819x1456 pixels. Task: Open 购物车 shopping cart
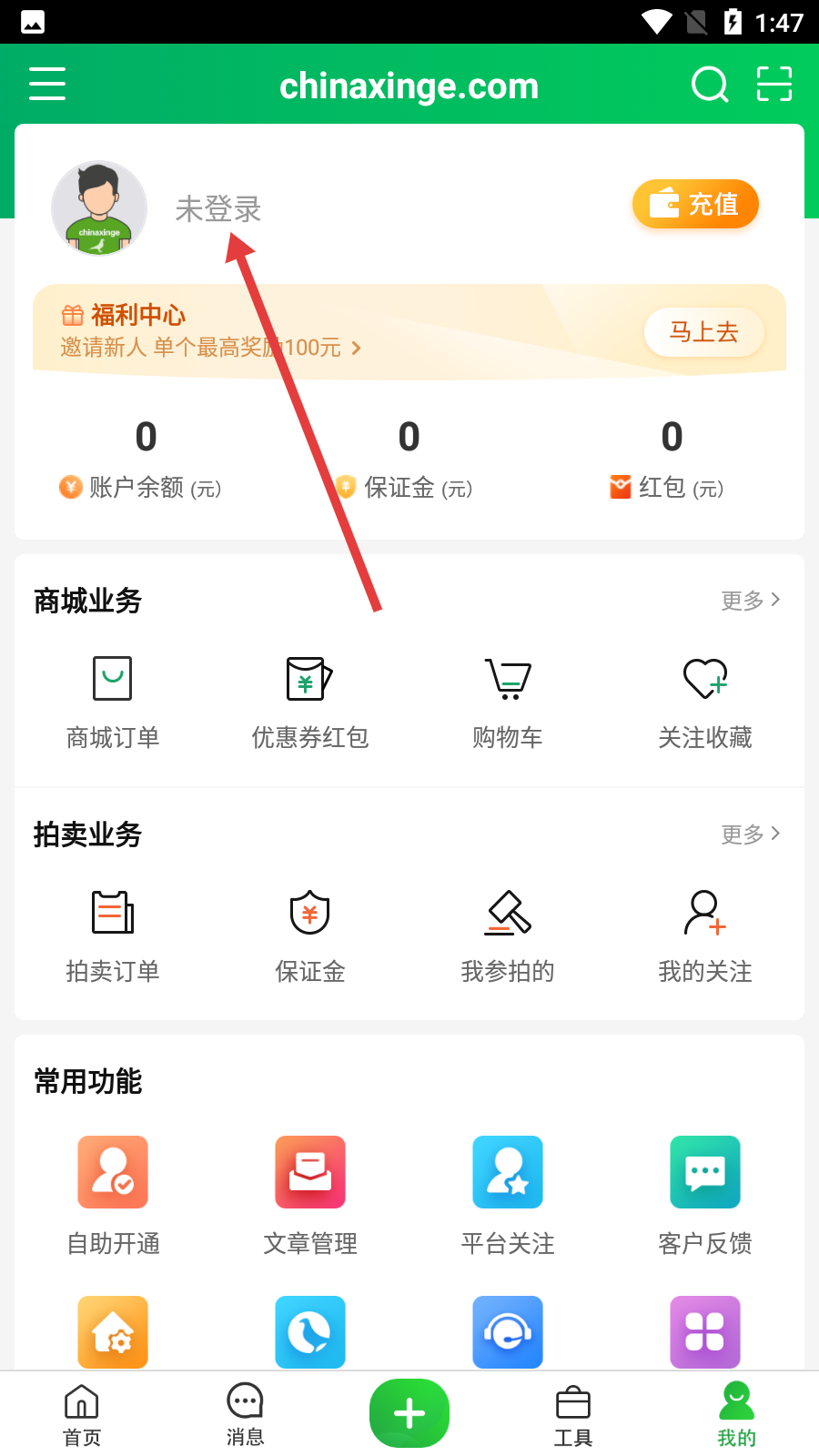tap(508, 699)
